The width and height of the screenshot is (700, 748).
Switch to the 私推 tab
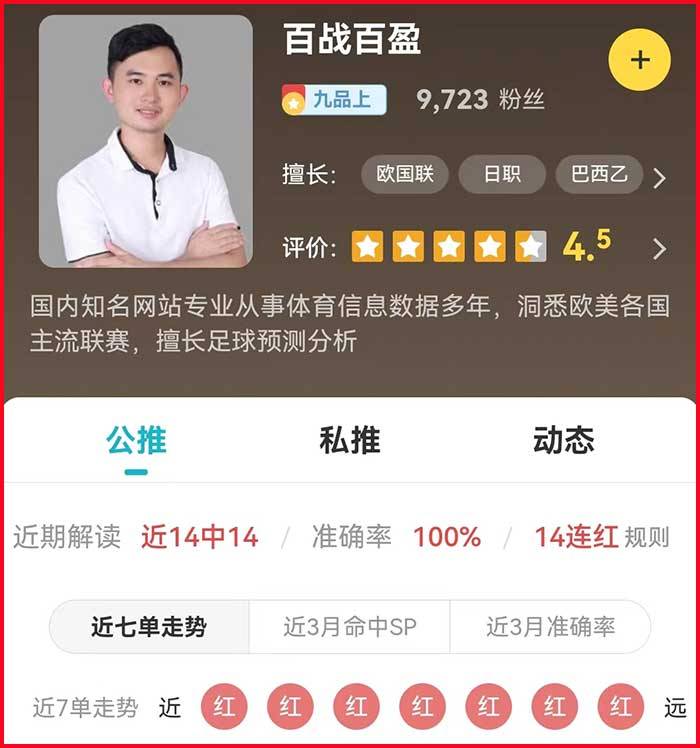(350, 441)
